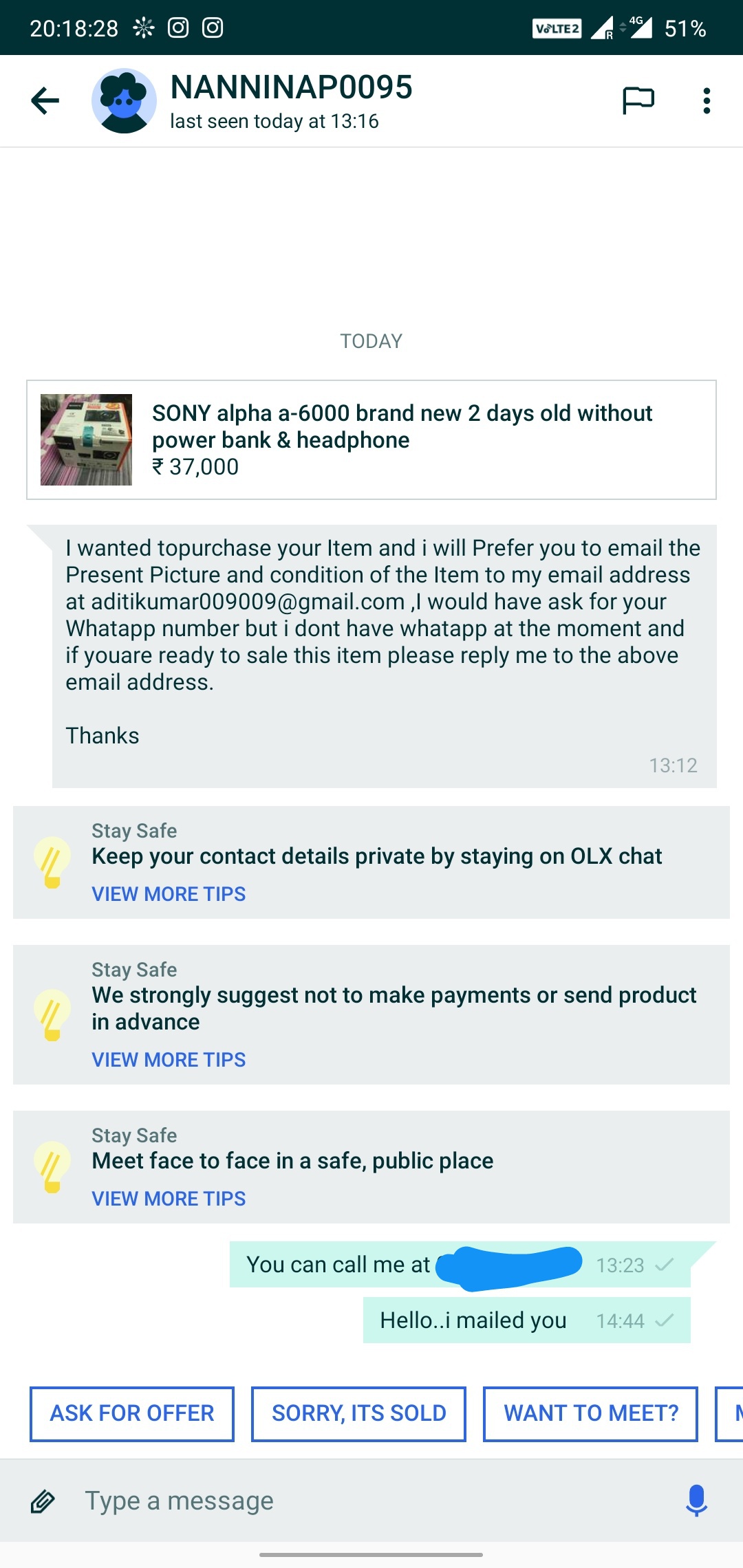743x1568 pixels.
Task: Send the 'Ask for offer' quick reply
Action: (132, 1413)
